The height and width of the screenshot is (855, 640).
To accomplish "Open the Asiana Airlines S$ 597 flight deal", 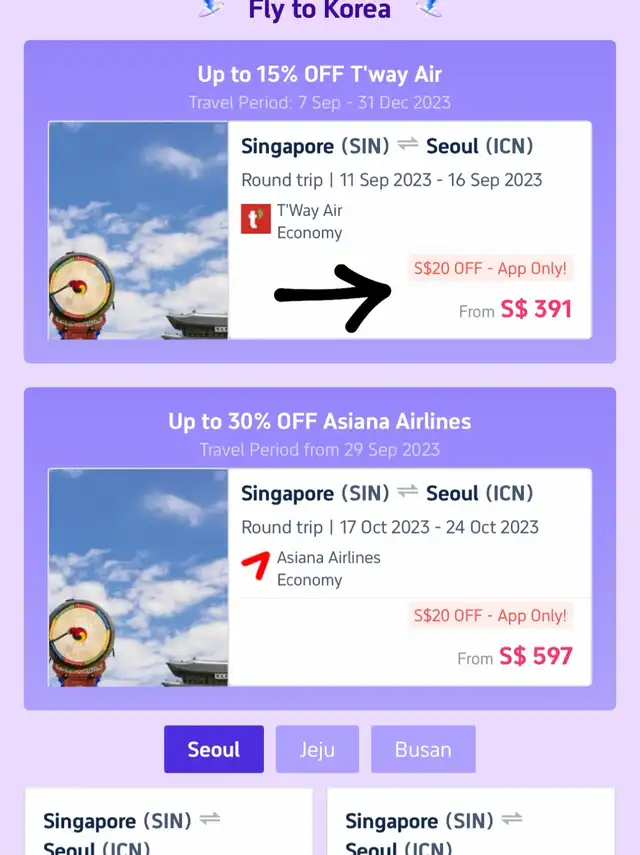I will point(319,577).
